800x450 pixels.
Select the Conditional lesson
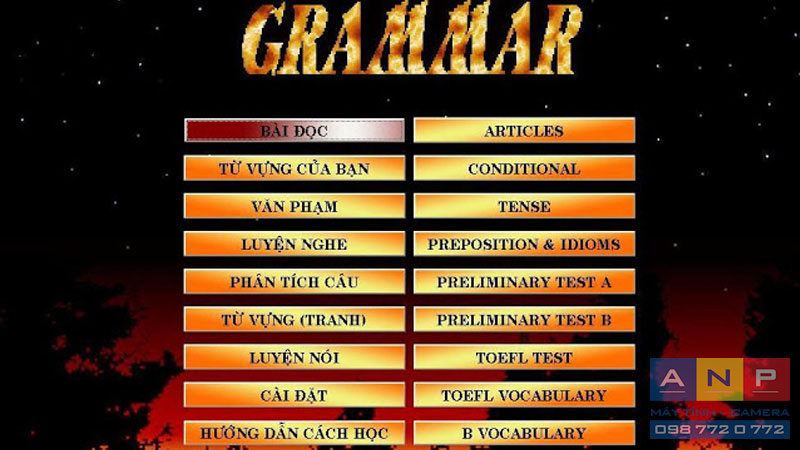pos(524,169)
